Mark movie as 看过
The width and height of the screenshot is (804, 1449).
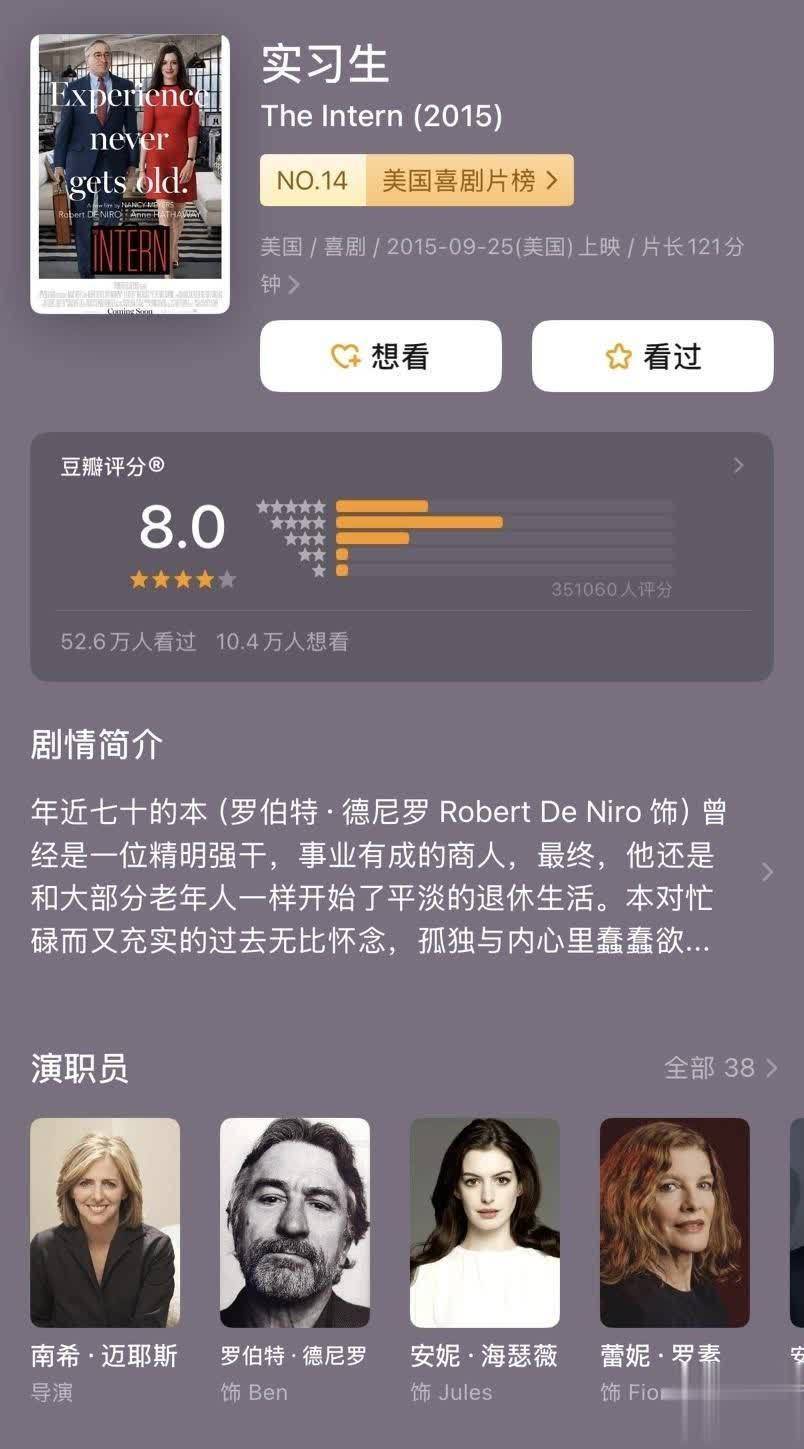652,356
